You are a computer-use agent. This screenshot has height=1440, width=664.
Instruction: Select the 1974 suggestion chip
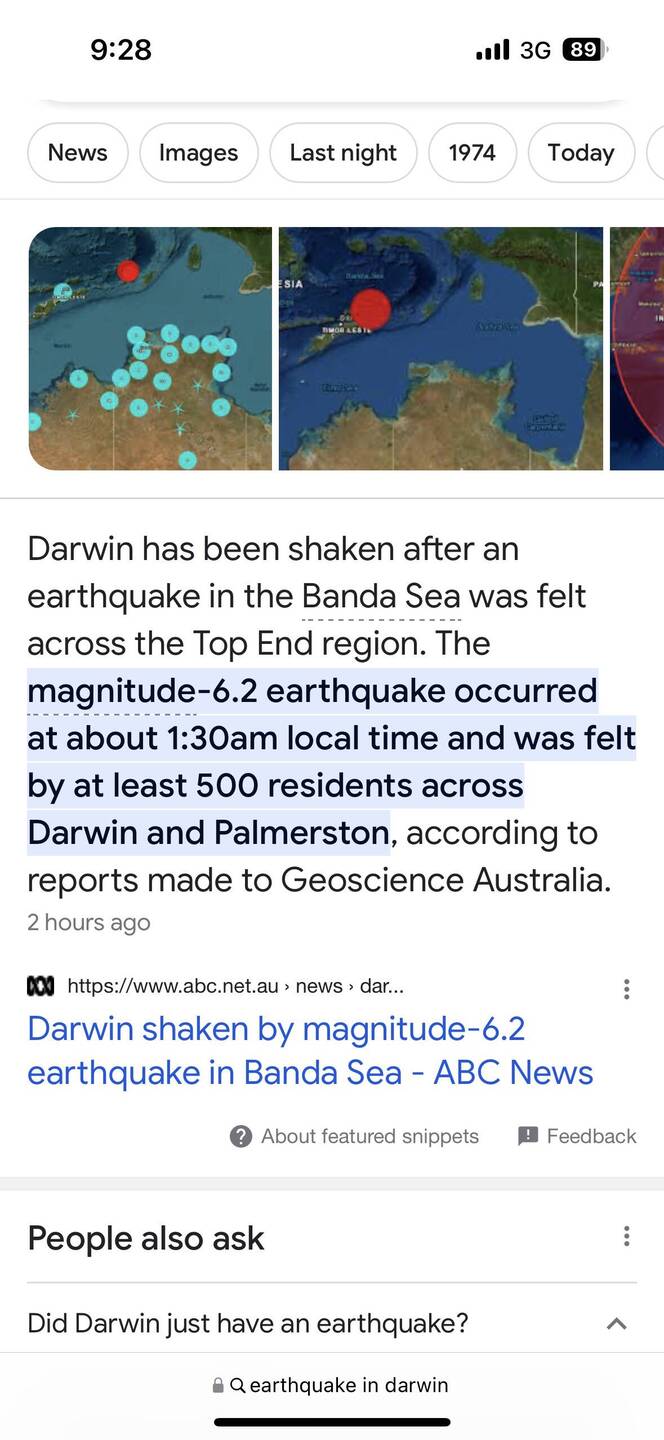[471, 153]
